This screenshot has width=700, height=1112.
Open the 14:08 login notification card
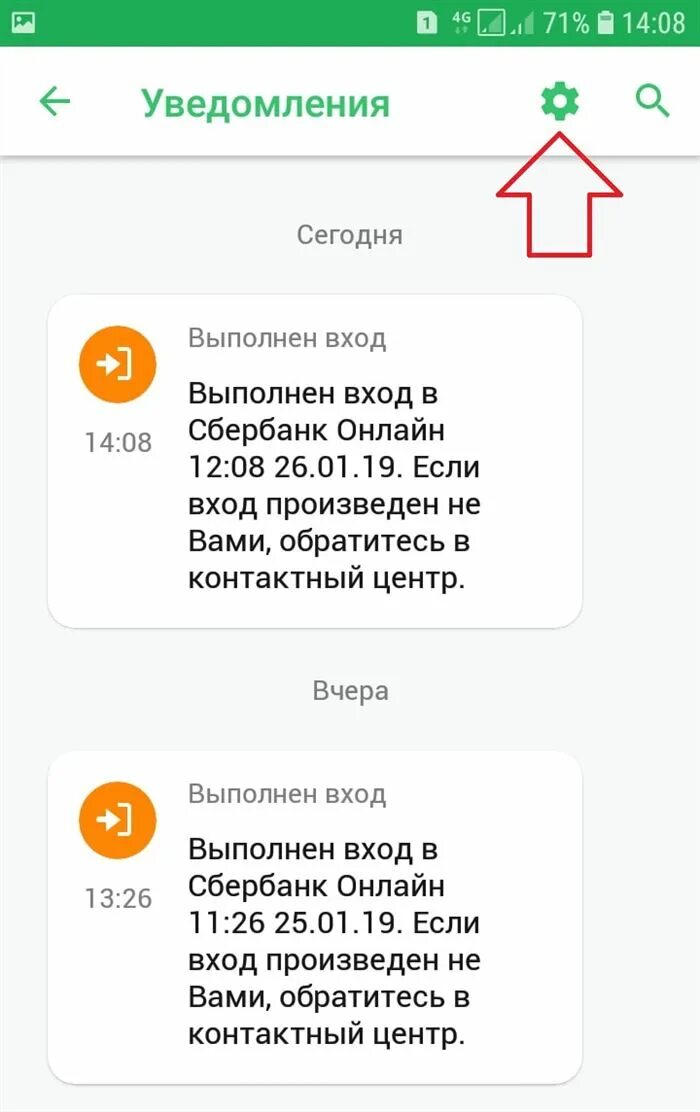point(315,461)
